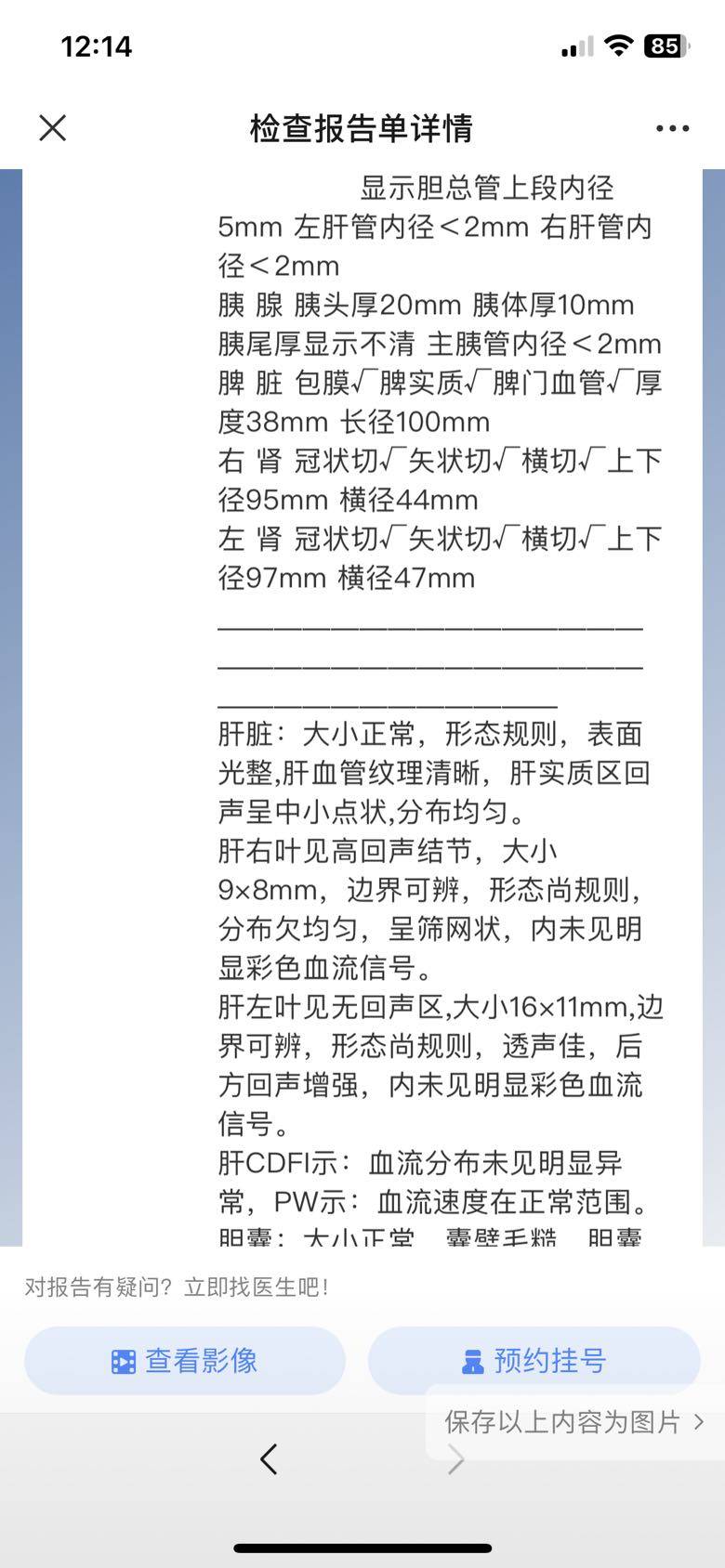Close the report detail page

click(53, 127)
